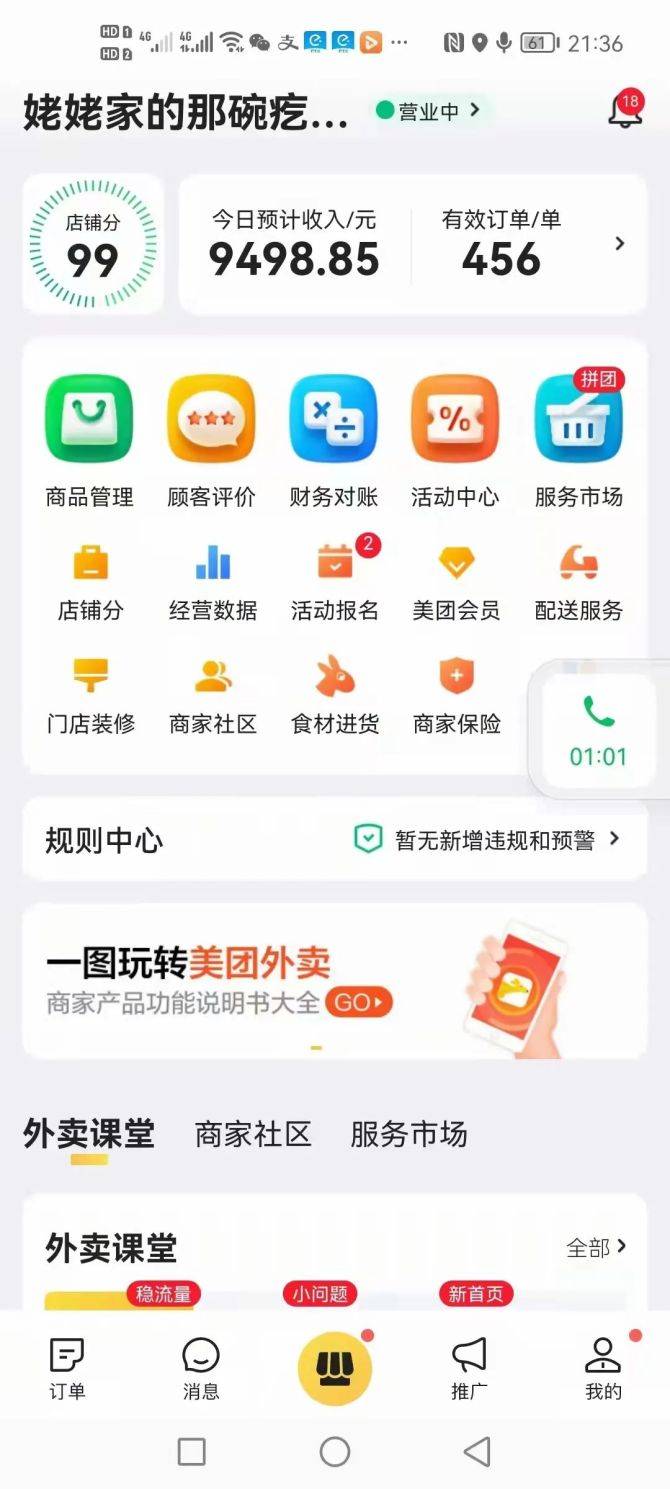Screen dimensions: 670x1489
Task: Open 顾客评价 customer reviews
Action: (x=211, y=441)
